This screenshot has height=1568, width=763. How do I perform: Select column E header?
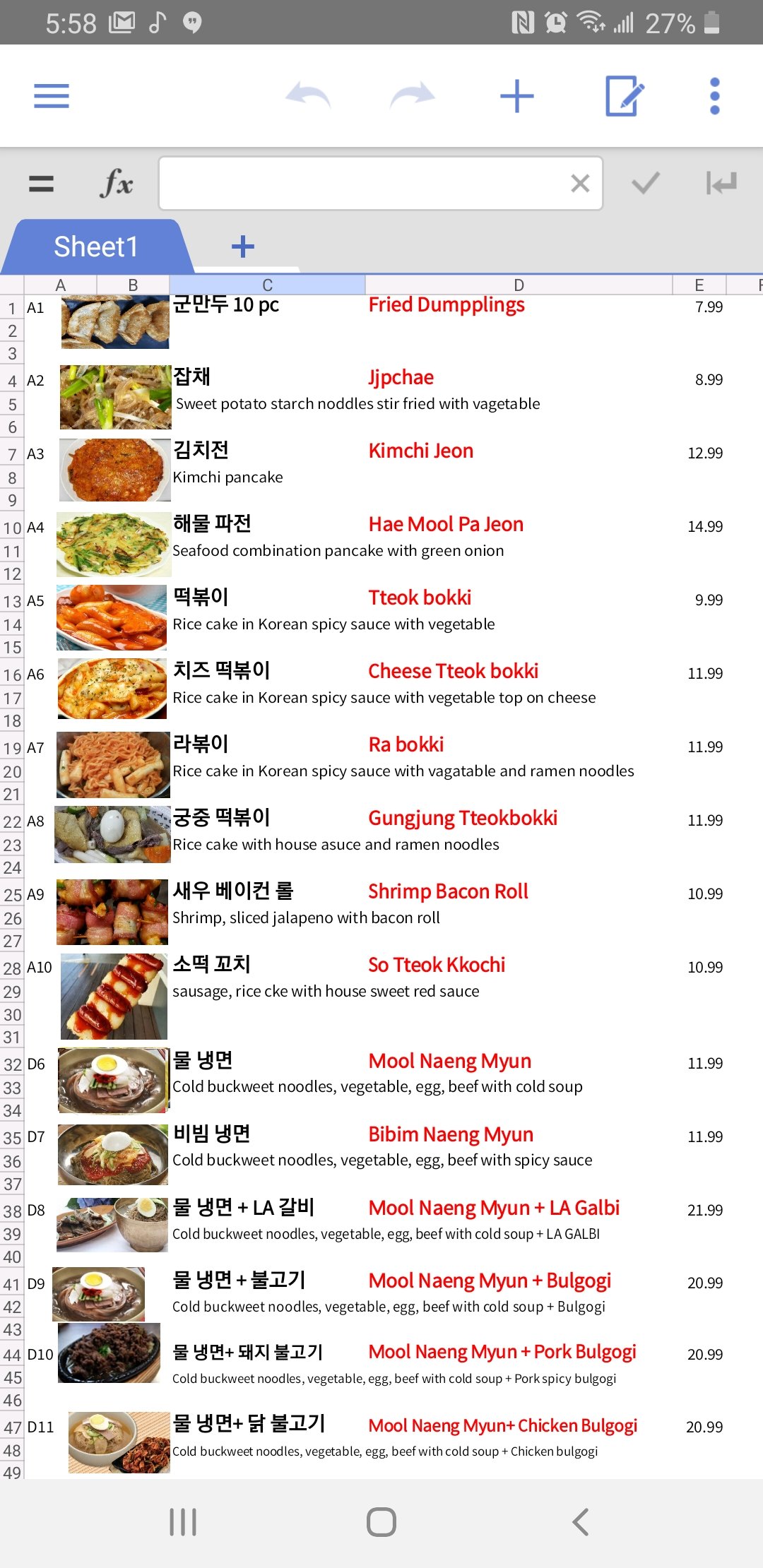click(699, 285)
